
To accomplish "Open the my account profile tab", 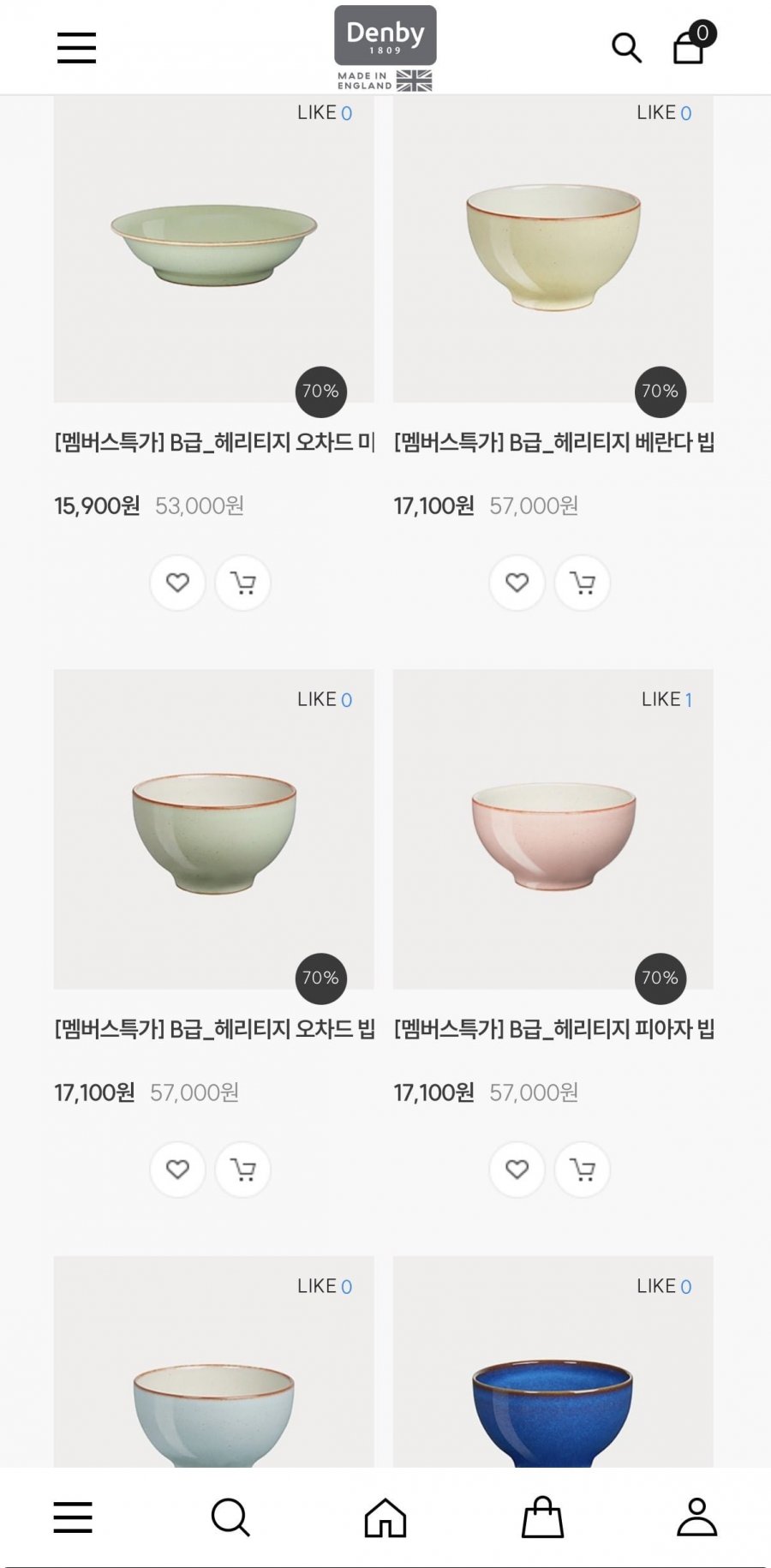I will 696,1517.
